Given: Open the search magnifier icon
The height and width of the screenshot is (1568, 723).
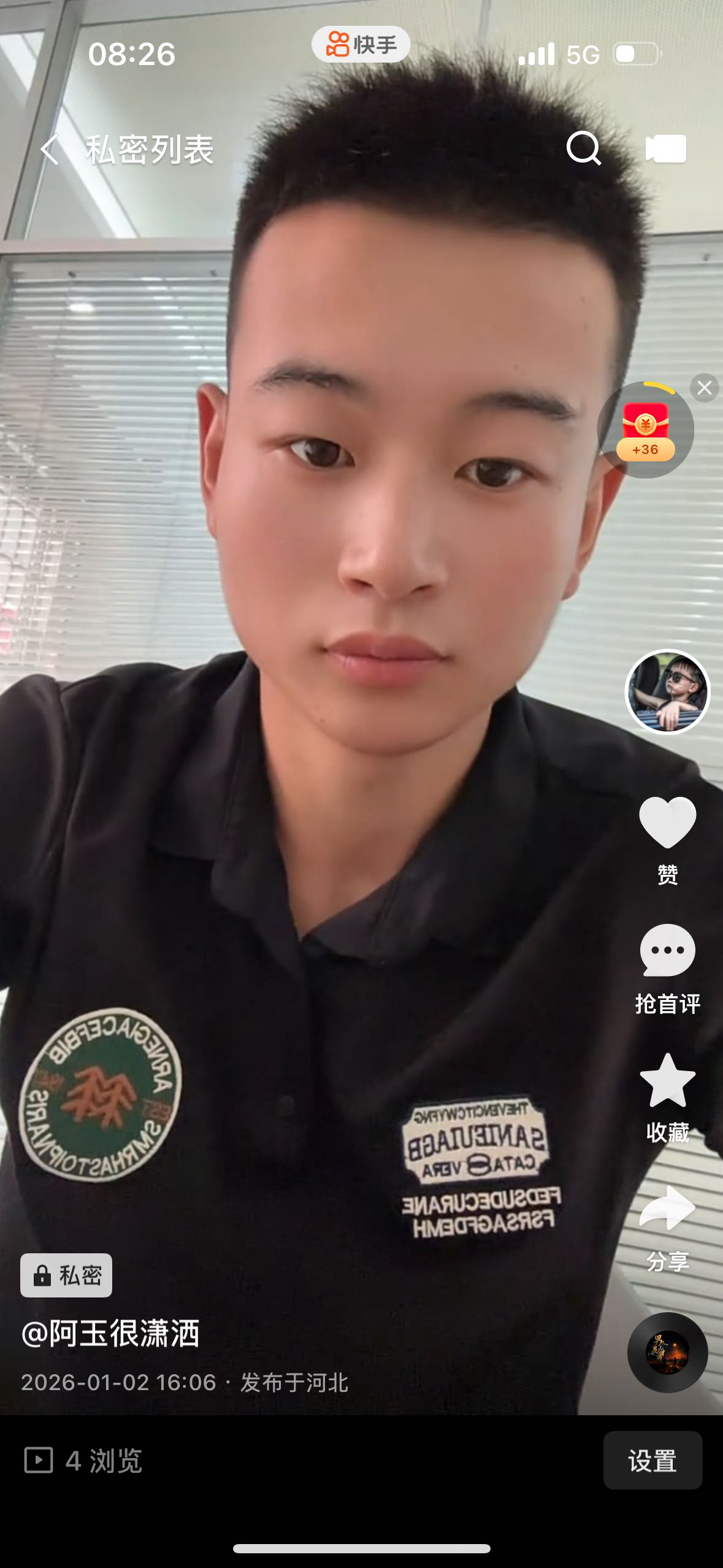Looking at the screenshot, I should click(x=583, y=148).
